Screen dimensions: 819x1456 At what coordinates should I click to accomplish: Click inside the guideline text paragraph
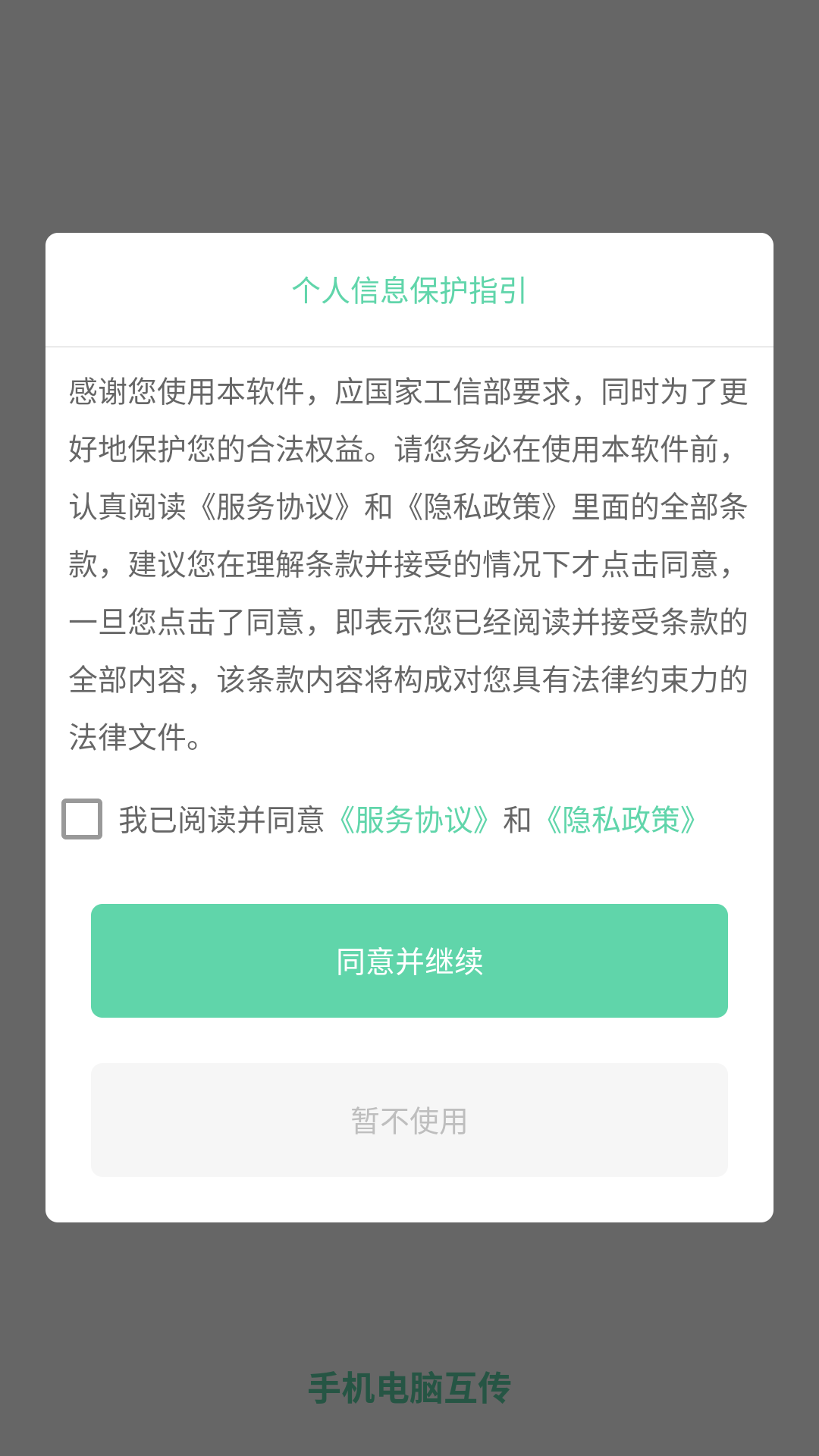pyautogui.click(x=409, y=561)
